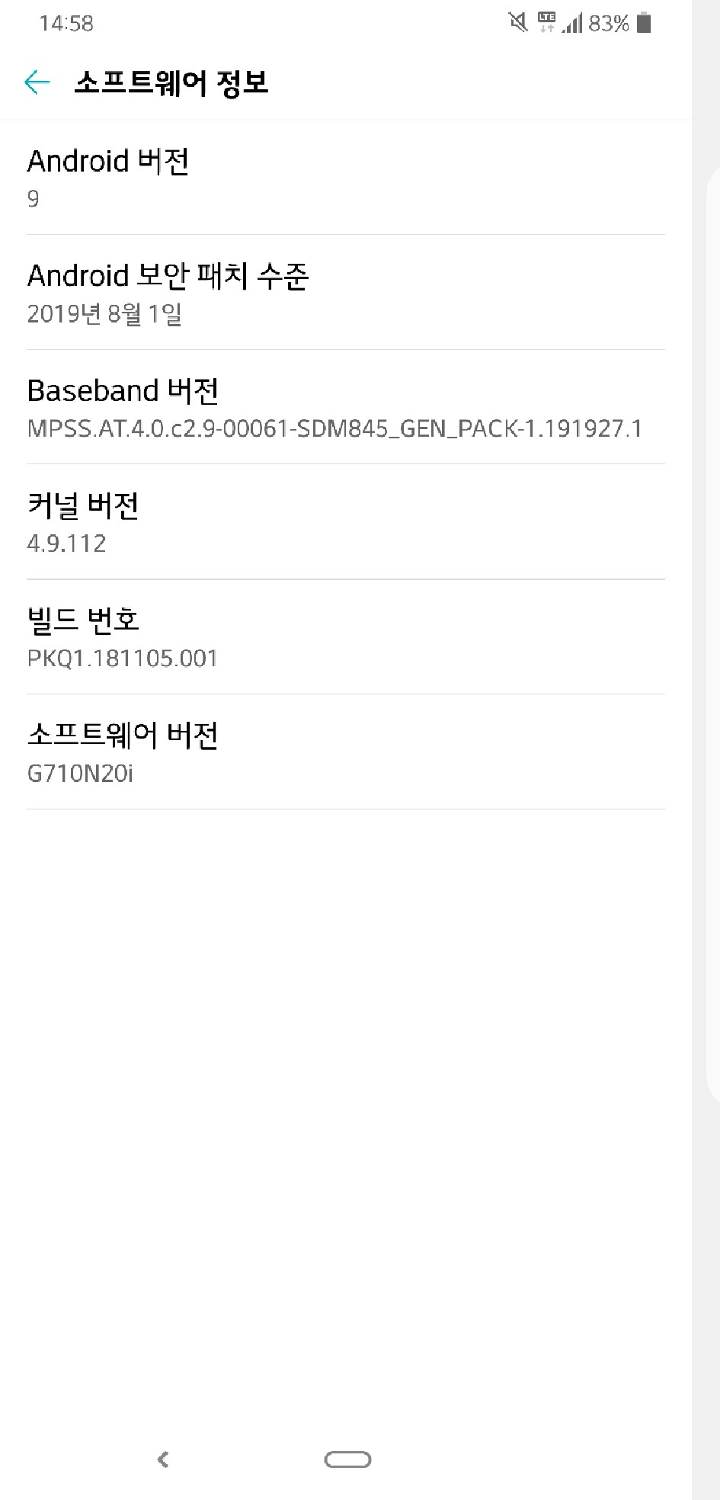Tap the 소프트웨어 버전 list item

click(x=346, y=751)
